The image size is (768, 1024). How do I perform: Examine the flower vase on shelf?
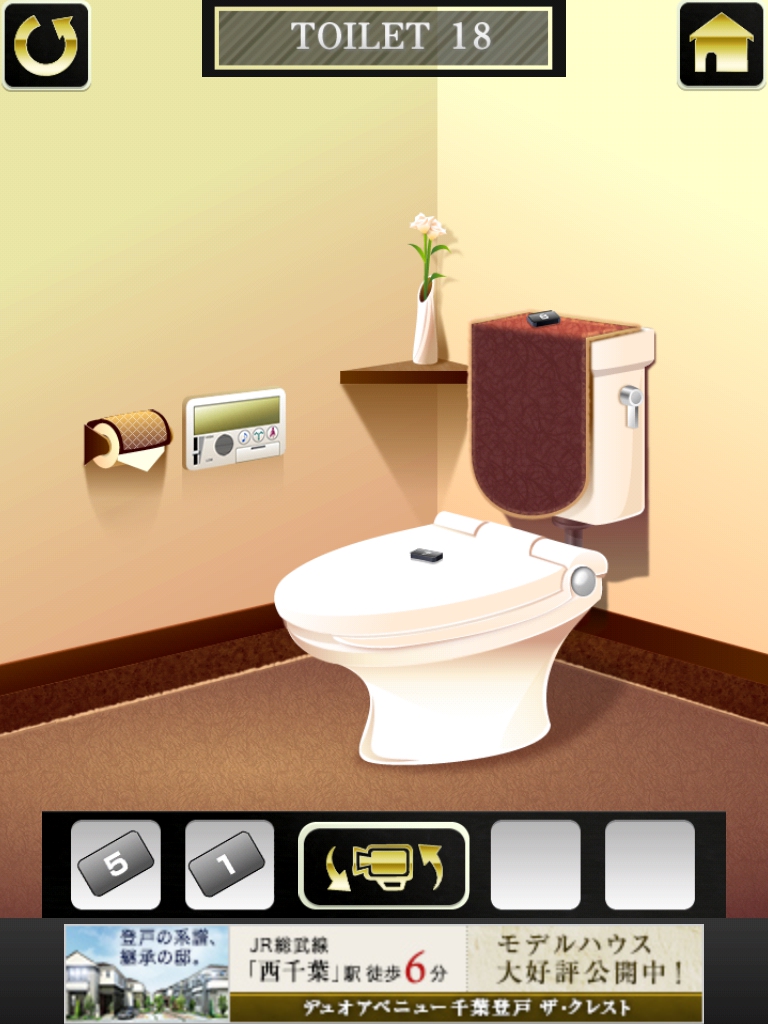click(x=426, y=320)
